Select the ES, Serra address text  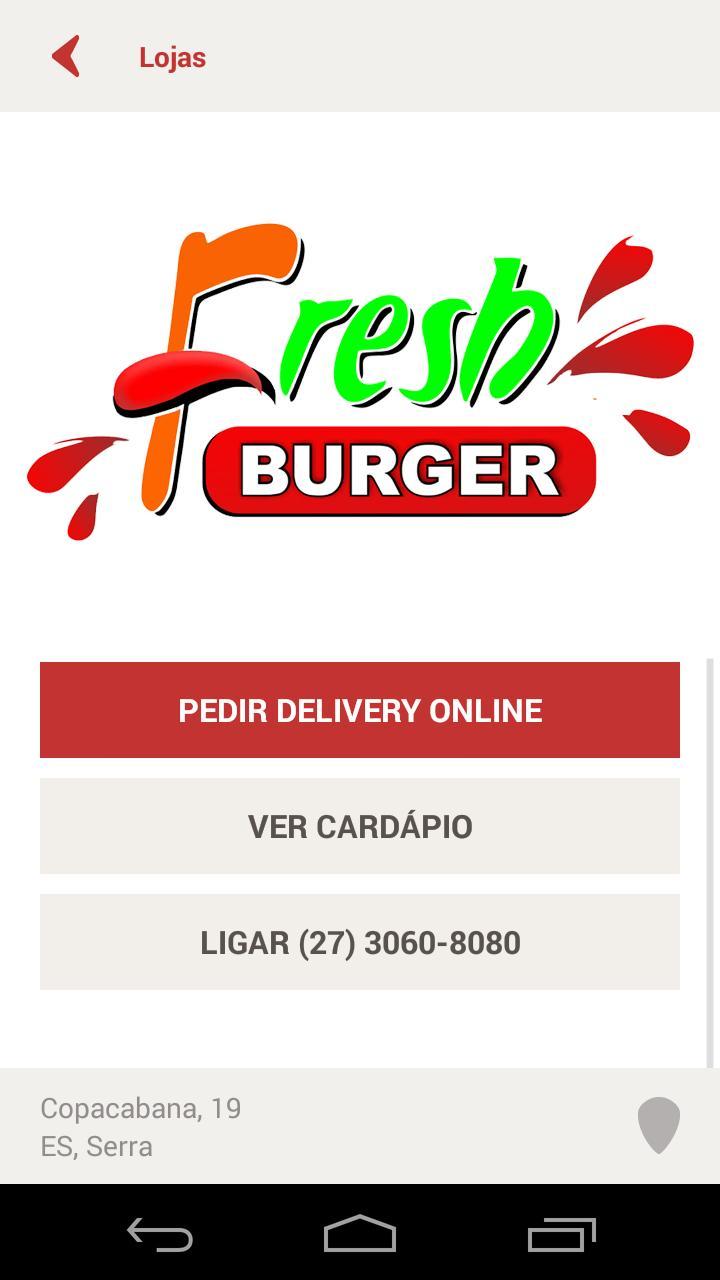point(96,1146)
